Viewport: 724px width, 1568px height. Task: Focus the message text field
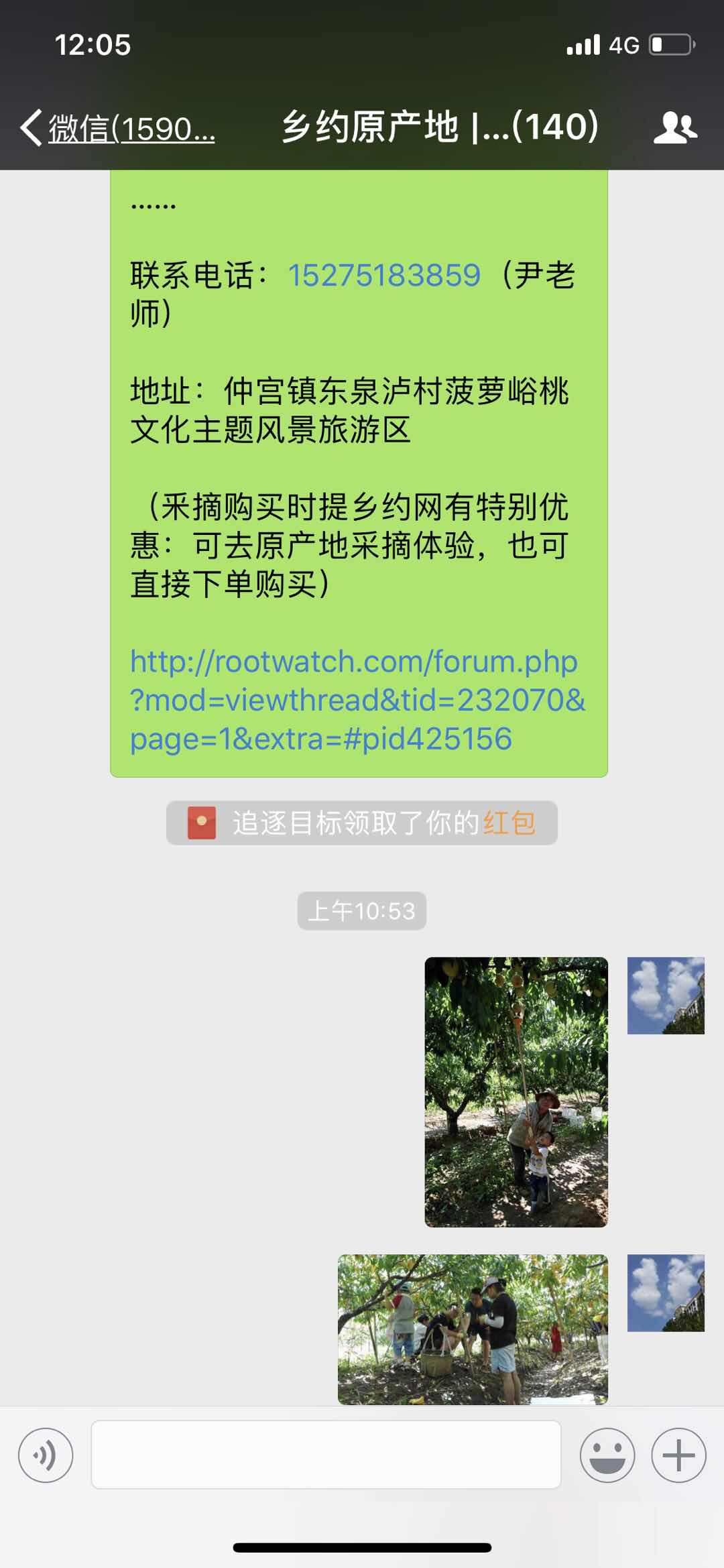coord(326,1455)
